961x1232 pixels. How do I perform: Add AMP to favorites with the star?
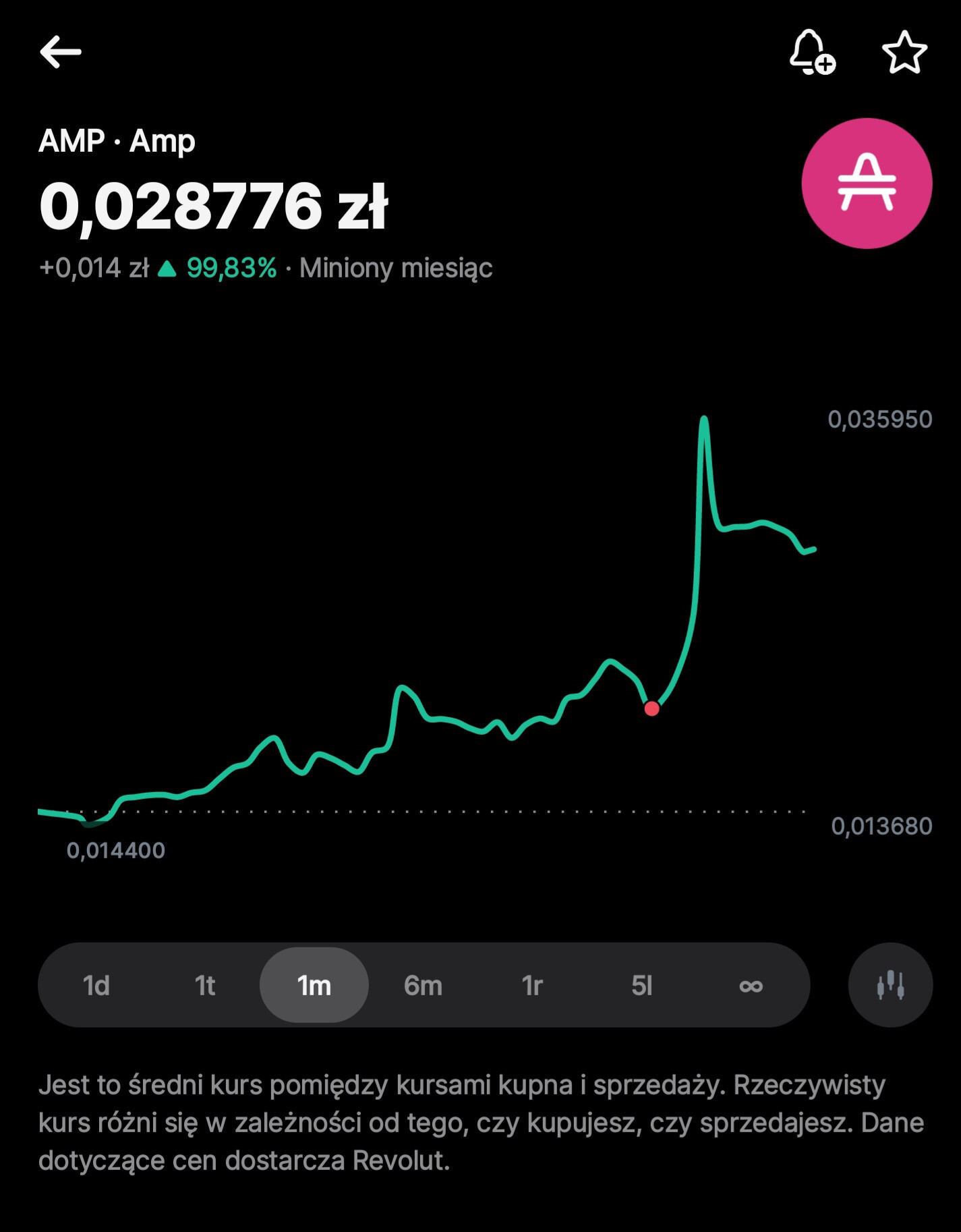pyautogui.click(x=904, y=52)
